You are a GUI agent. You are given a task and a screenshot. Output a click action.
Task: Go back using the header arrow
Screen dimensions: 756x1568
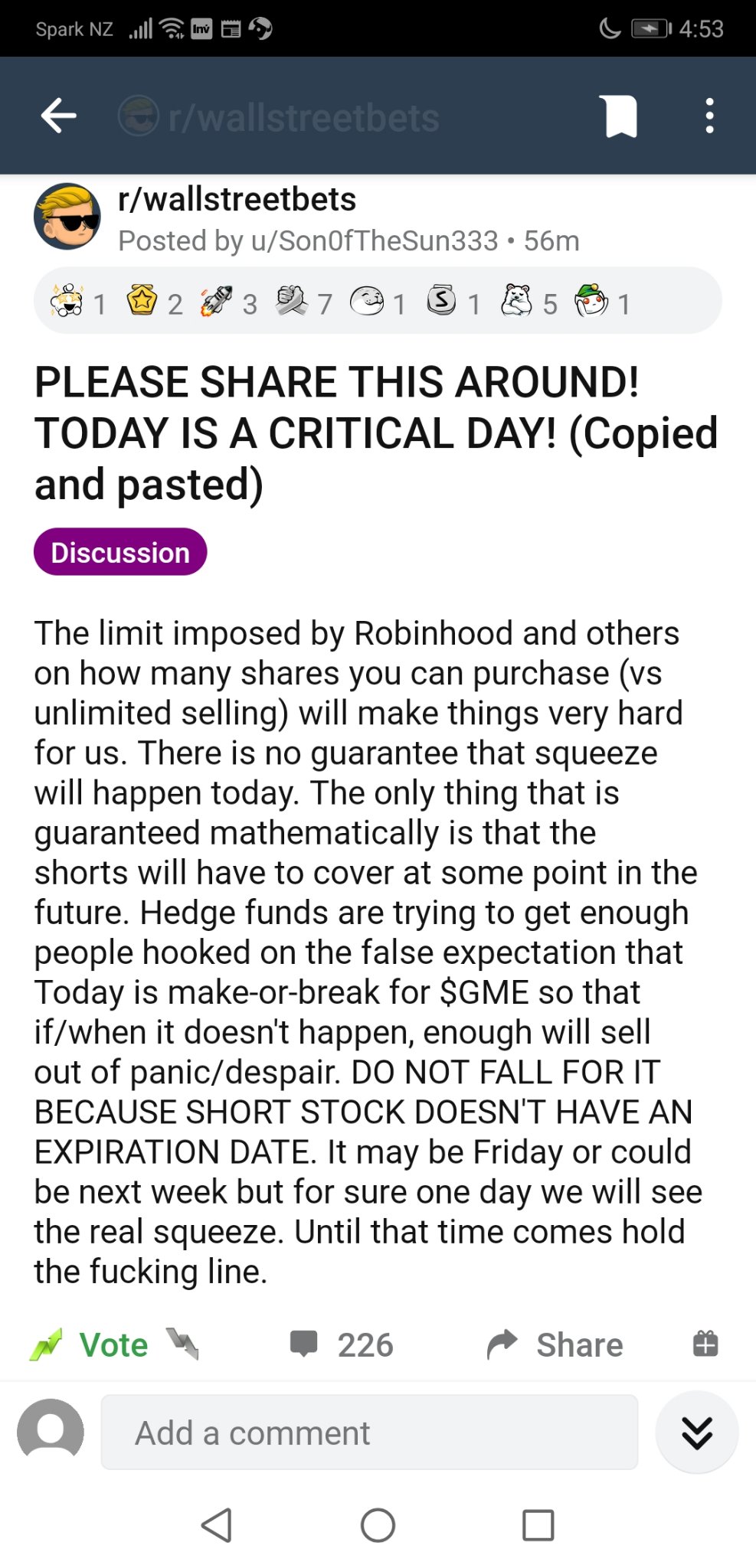[x=58, y=116]
